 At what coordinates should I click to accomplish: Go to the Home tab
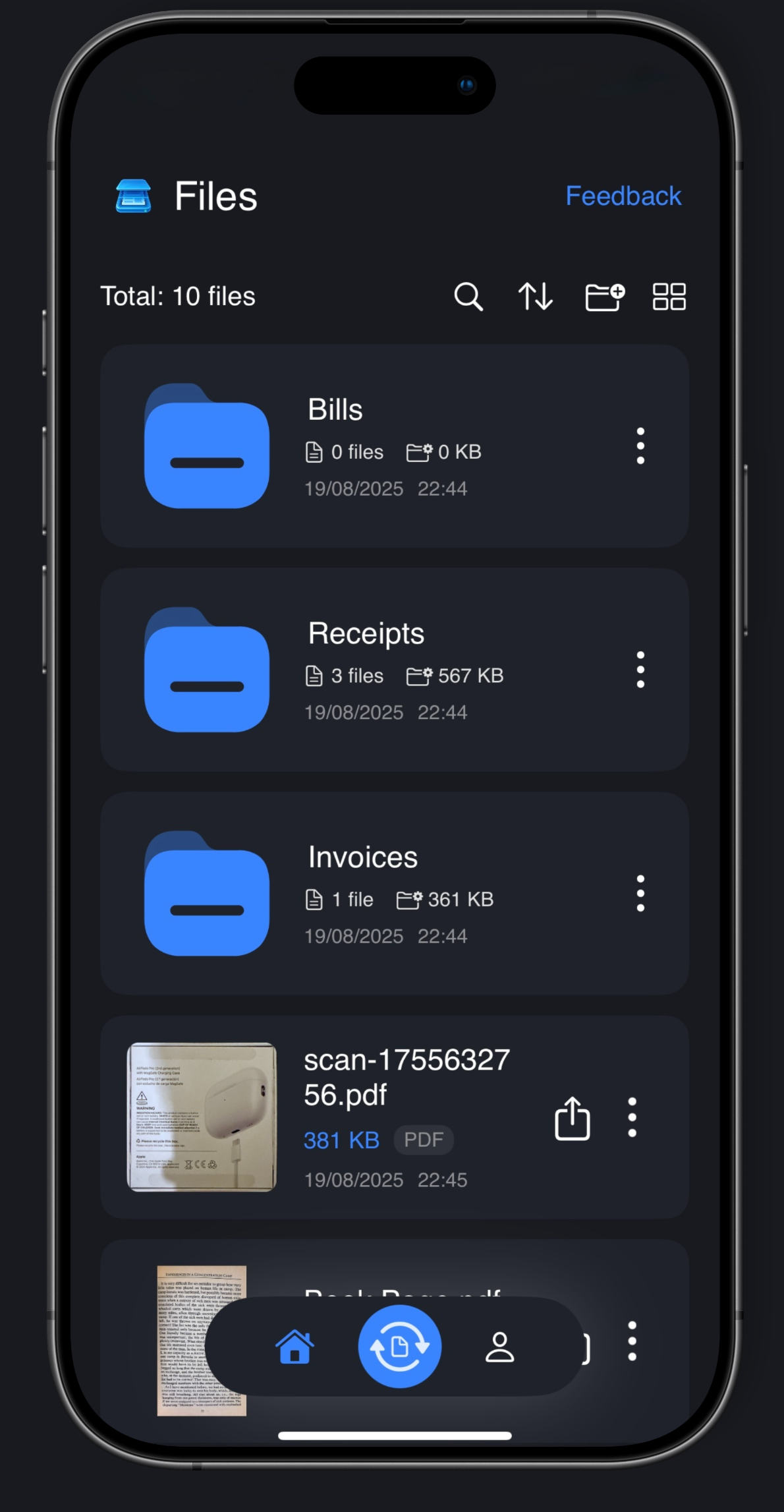294,1347
